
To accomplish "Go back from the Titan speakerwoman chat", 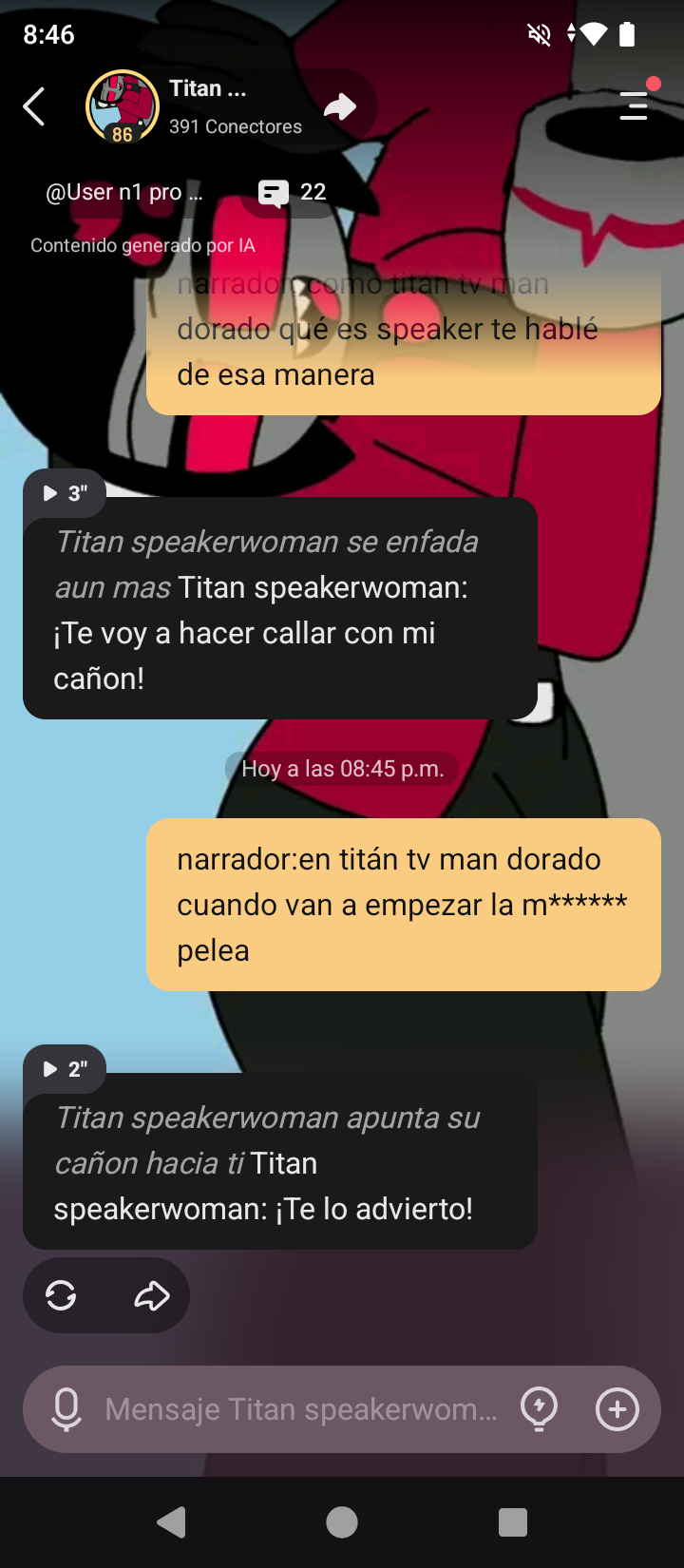I will click(x=34, y=106).
